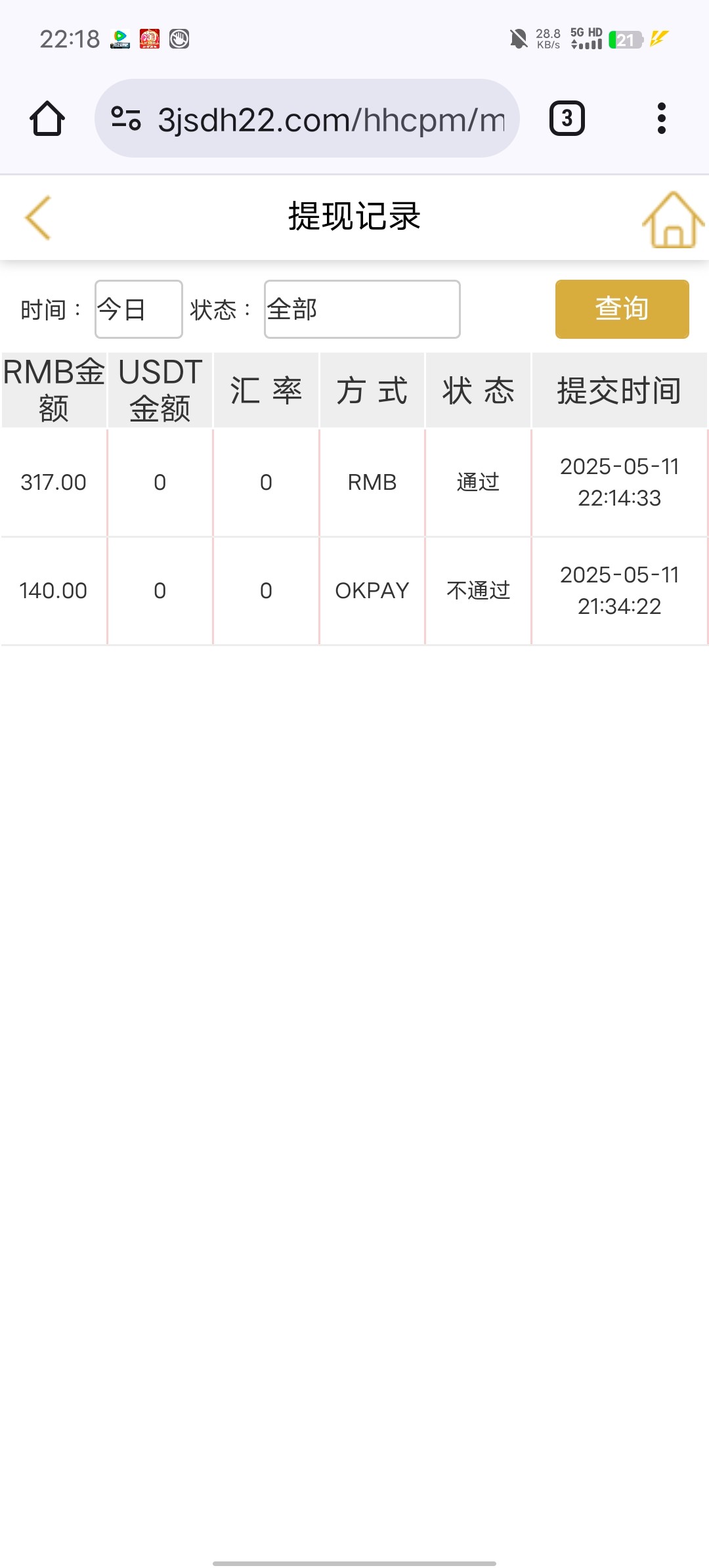This screenshot has width=709, height=1568.
Task: Open the 状态 dropdown showing 全部
Action: [x=362, y=309]
